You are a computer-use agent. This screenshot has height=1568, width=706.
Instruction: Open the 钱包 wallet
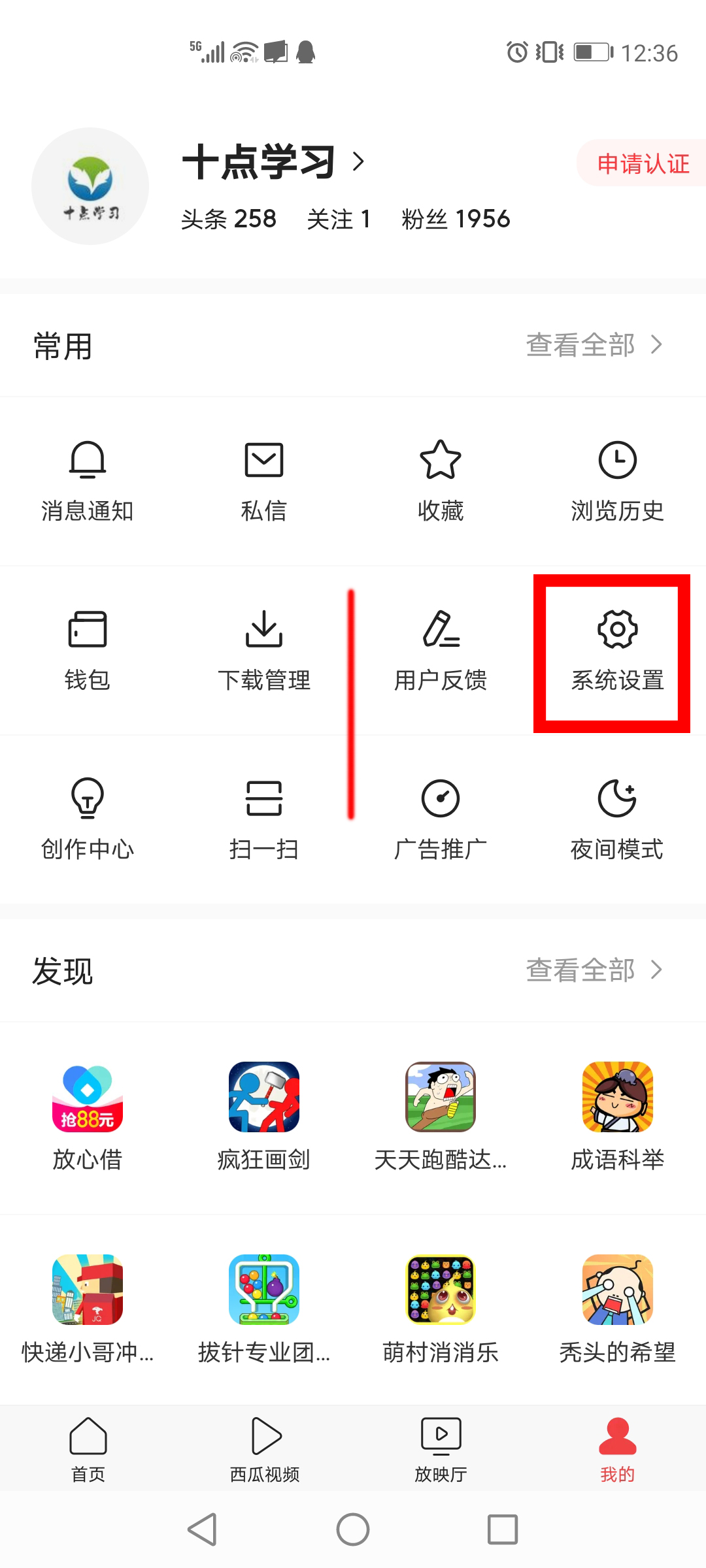[x=88, y=650]
